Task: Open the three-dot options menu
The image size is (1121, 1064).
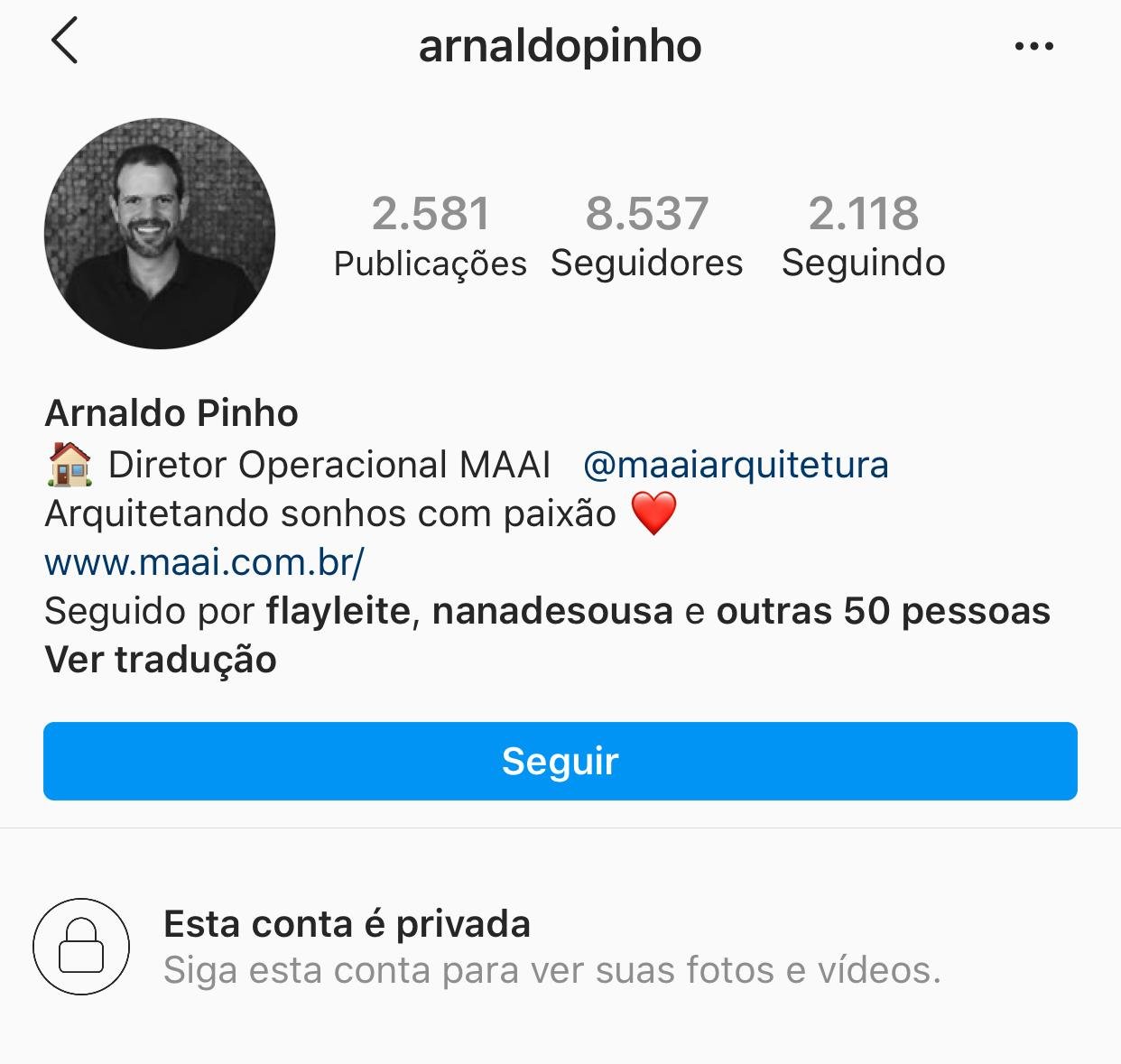Action: 1033,46
